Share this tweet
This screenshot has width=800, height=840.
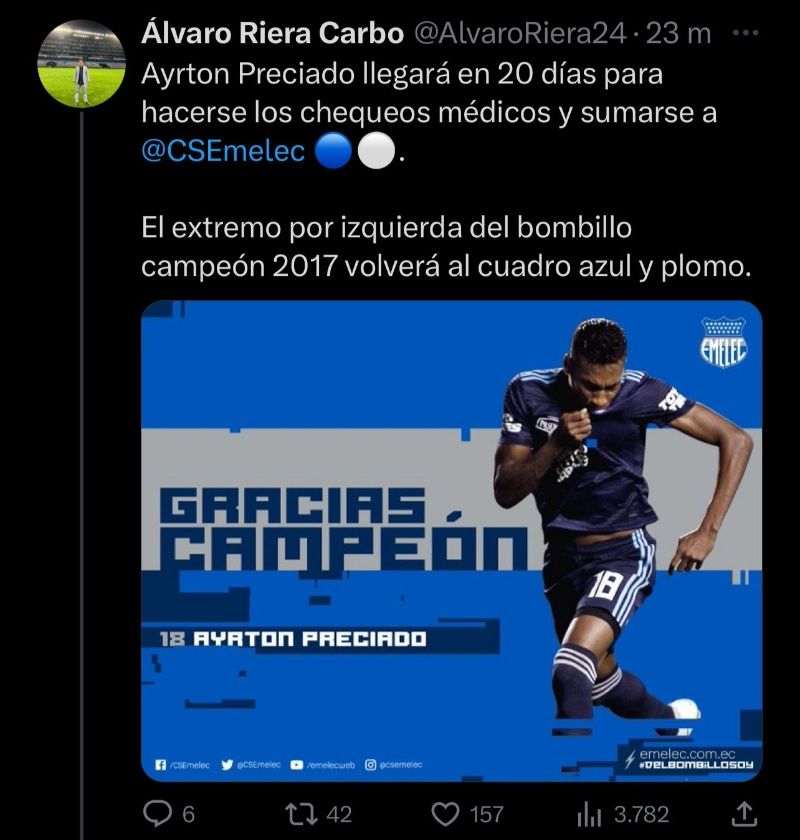[x=743, y=813]
